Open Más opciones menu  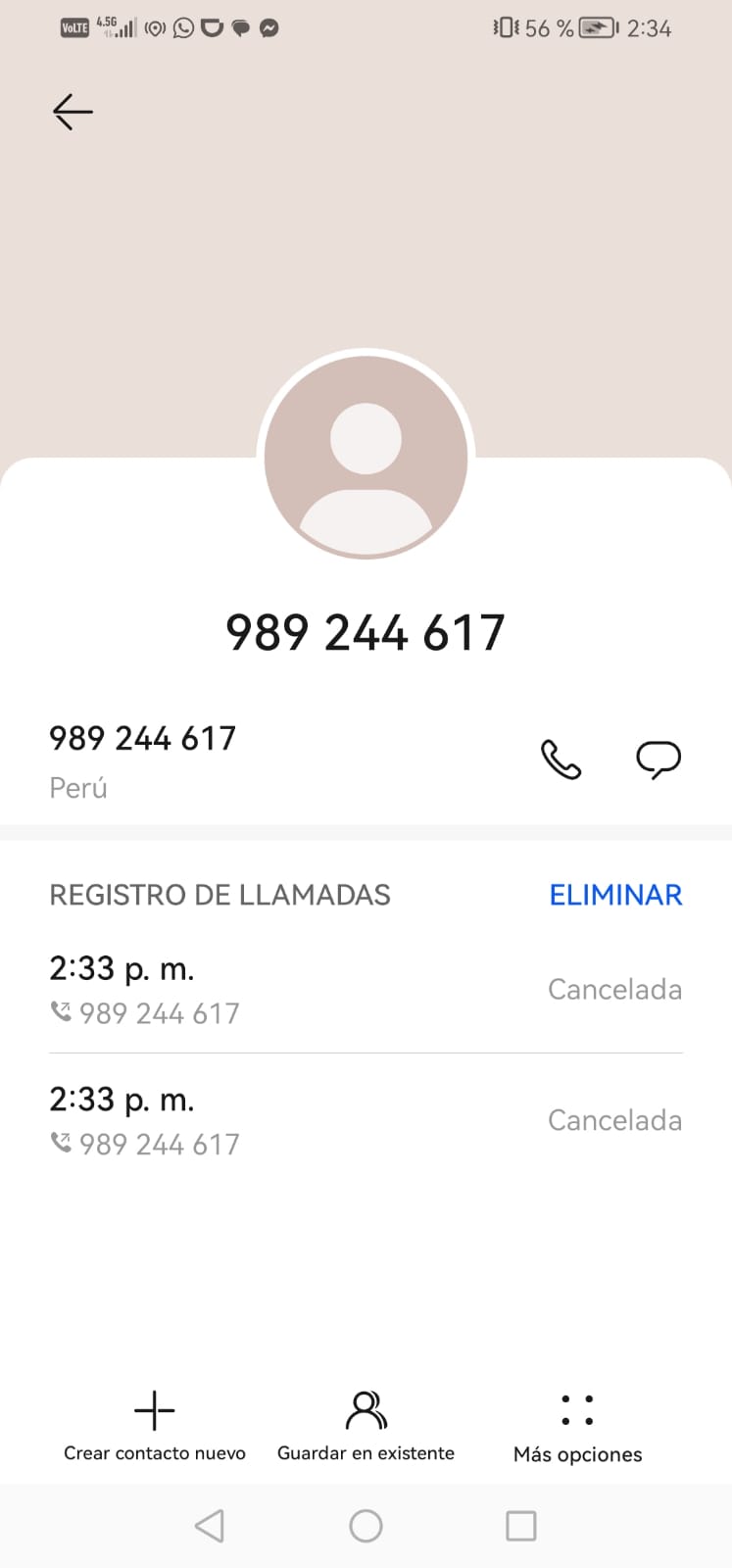(577, 1428)
